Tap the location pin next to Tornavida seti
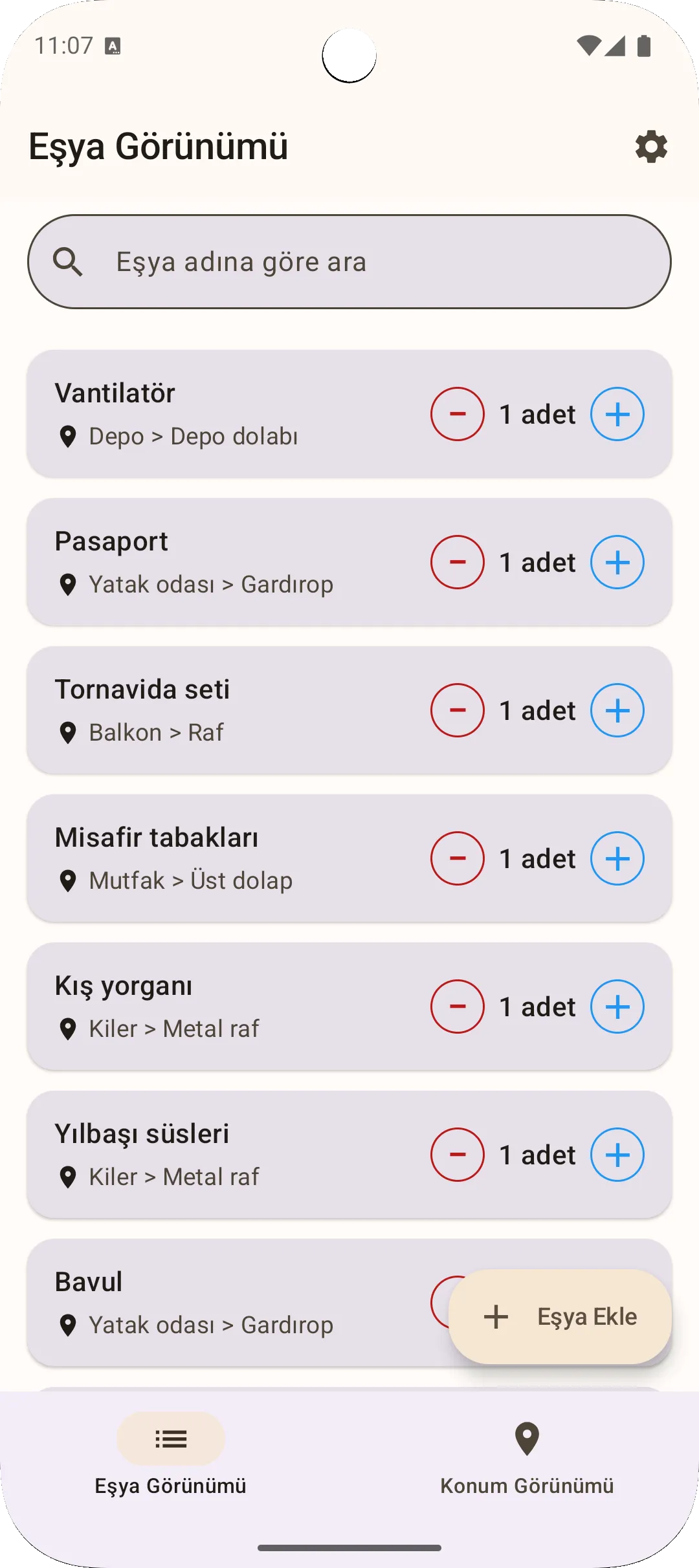Viewport: 699px width, 1568px height. [69, 732]
